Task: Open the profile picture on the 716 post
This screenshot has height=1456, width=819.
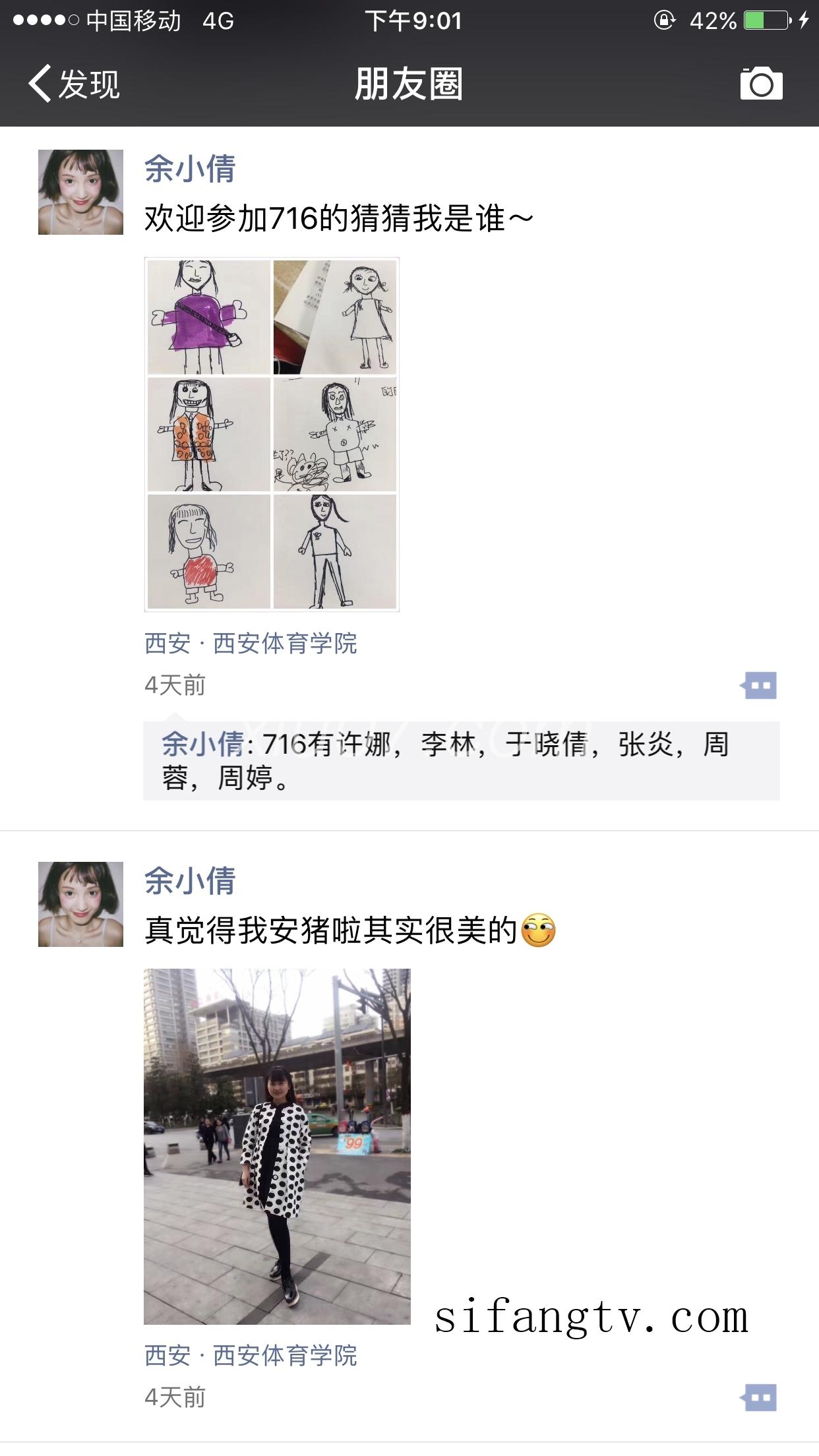Action: [80, 192]
